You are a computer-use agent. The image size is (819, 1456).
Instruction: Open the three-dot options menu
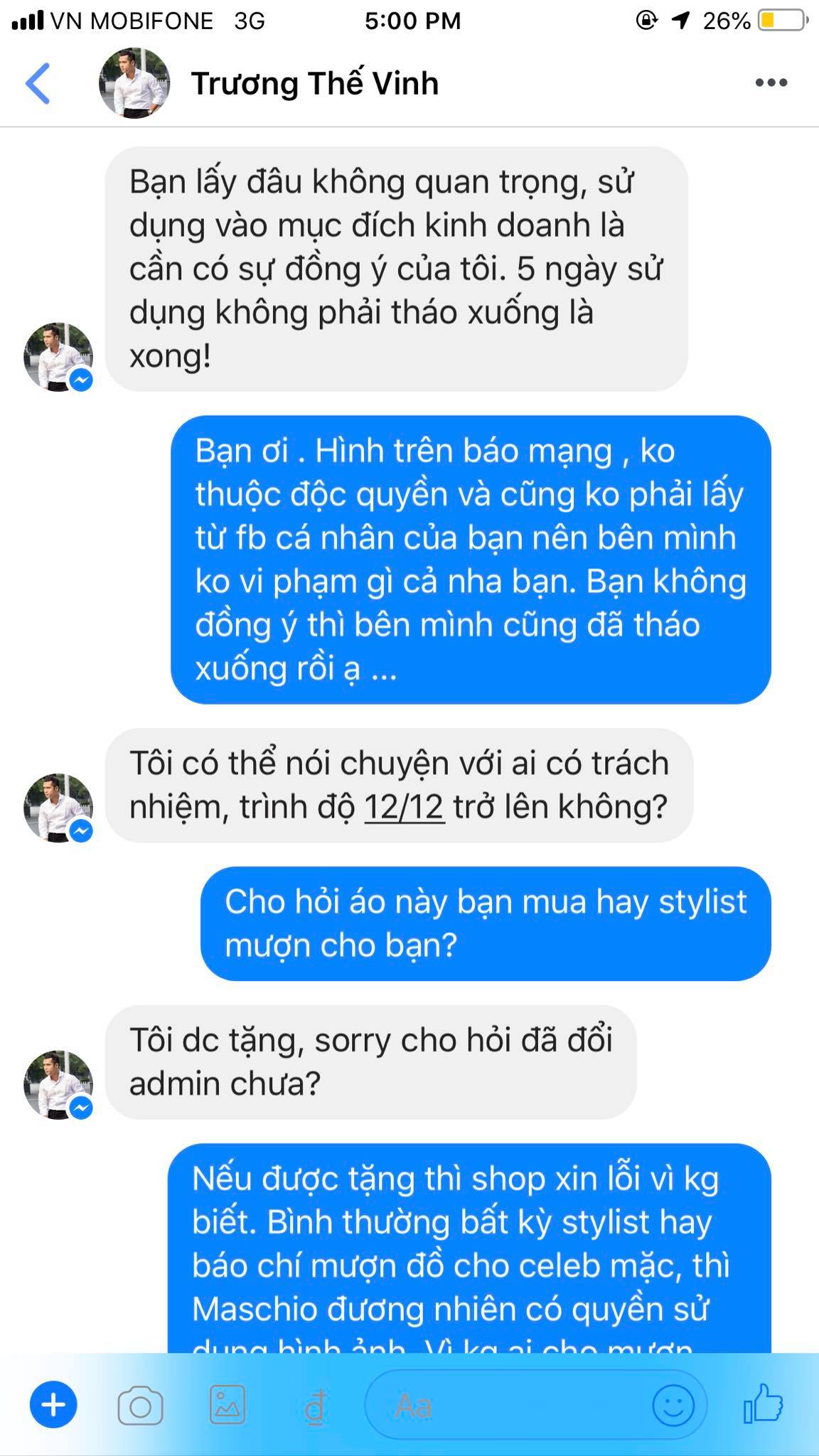click(771, 83)
